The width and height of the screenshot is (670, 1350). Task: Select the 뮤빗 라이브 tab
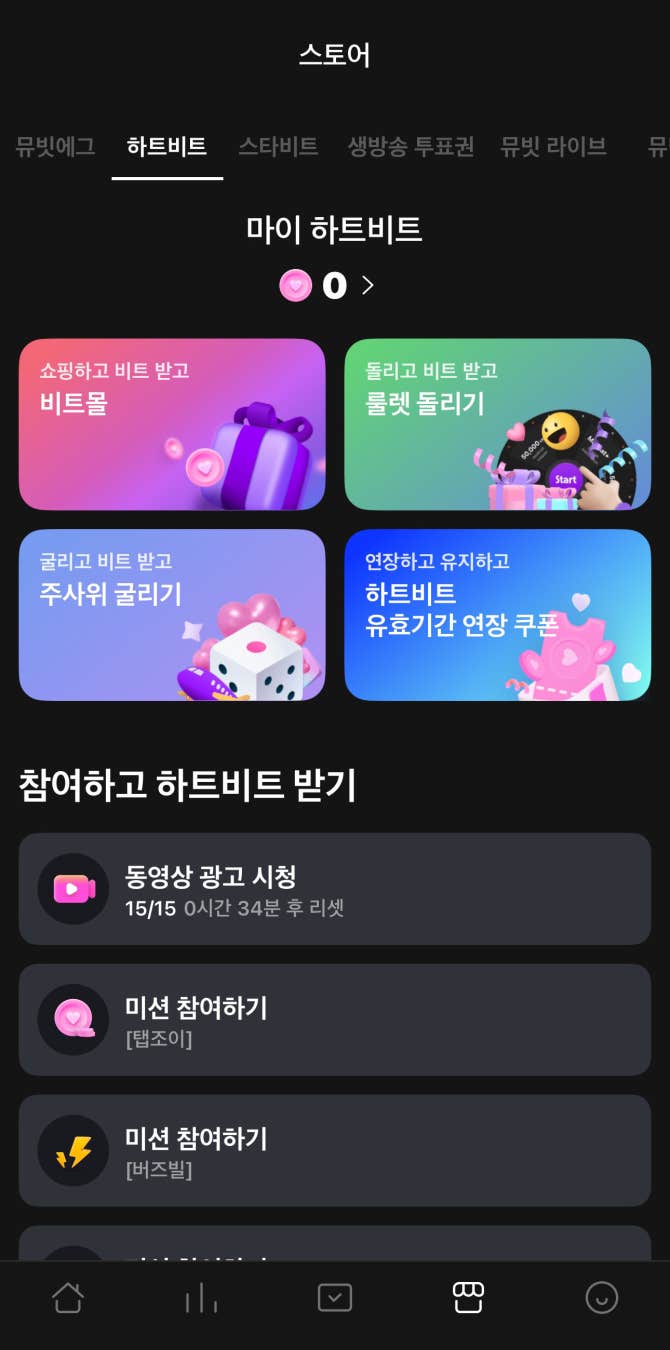(553, 147)
